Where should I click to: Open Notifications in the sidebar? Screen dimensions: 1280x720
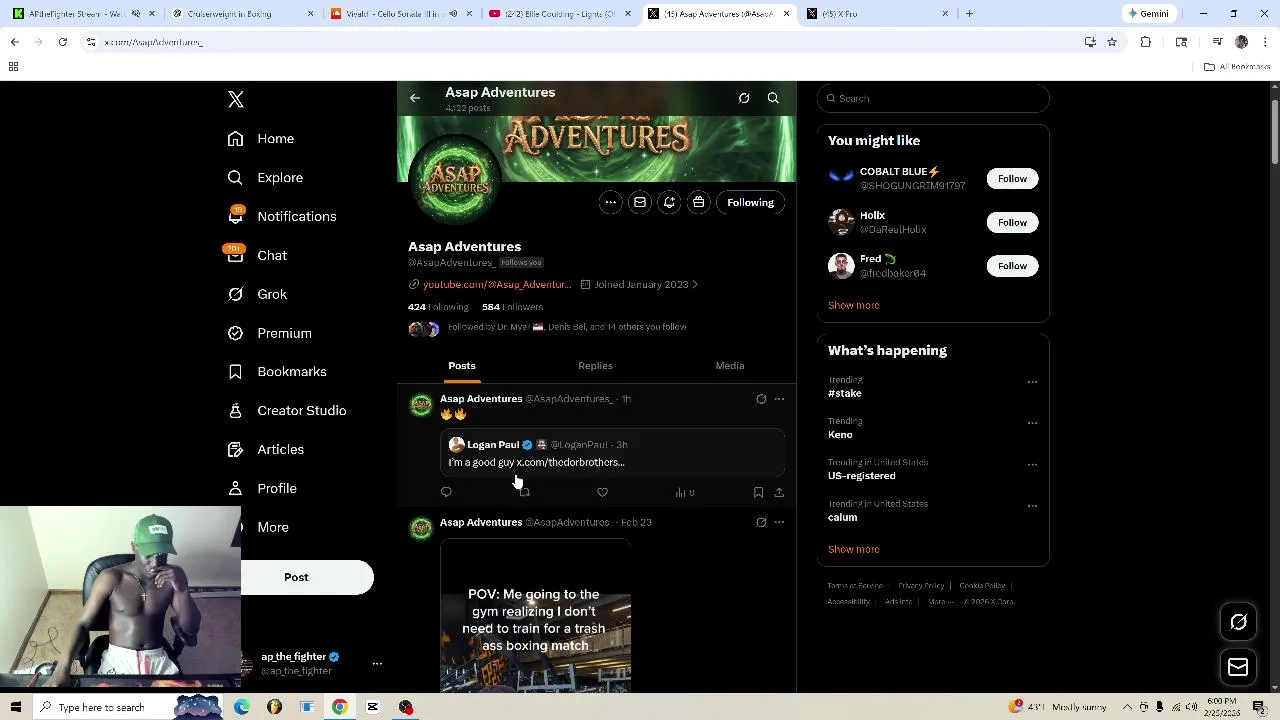click(x=296, y=217)
